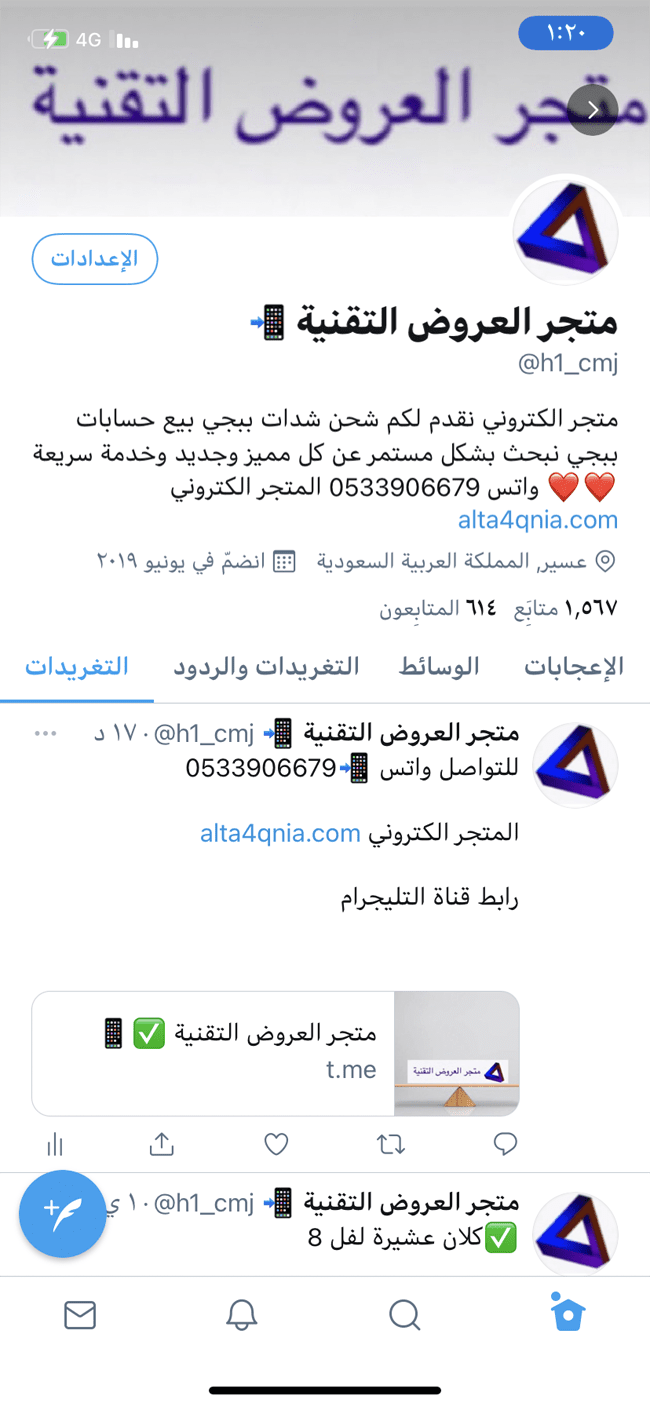Switch to the الإعجابات likes tab
The height and width of the screenshot is (1407, 650).
[573, 666]
